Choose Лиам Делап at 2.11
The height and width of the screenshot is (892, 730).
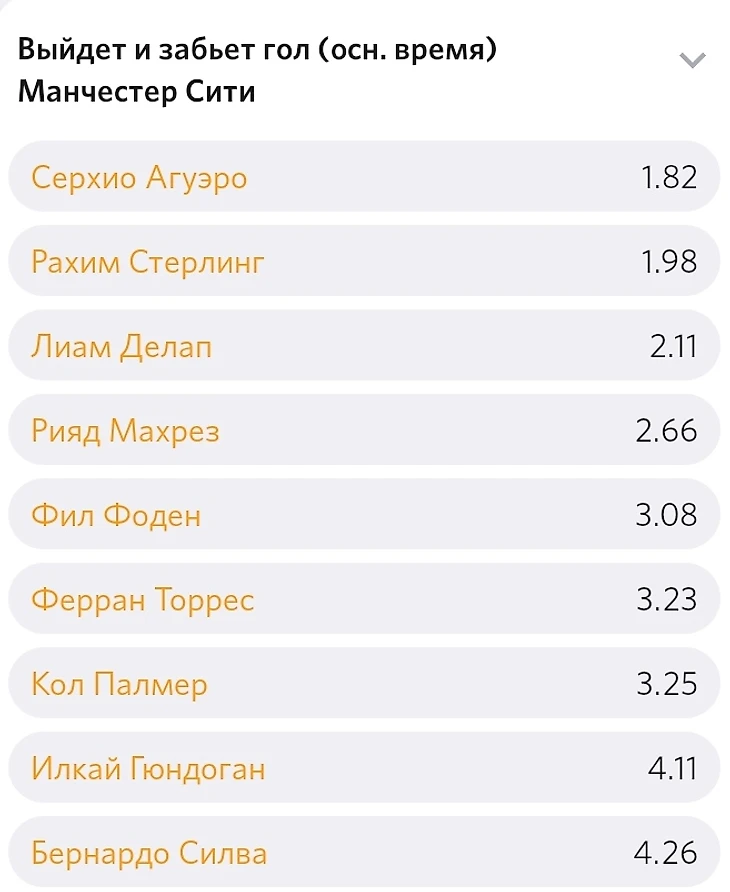[364, 346]
